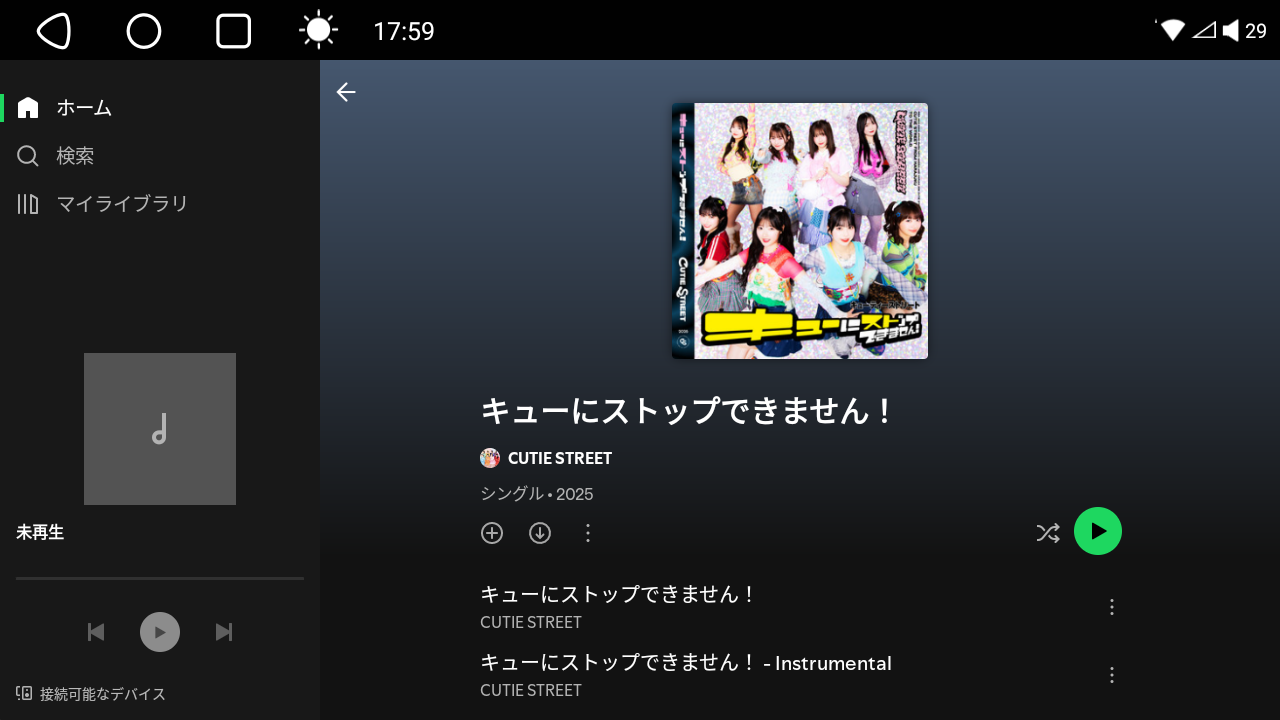Skip to the previous track in the sidebar
Screen dimensions: 1280x720
(x=96, y=632)
